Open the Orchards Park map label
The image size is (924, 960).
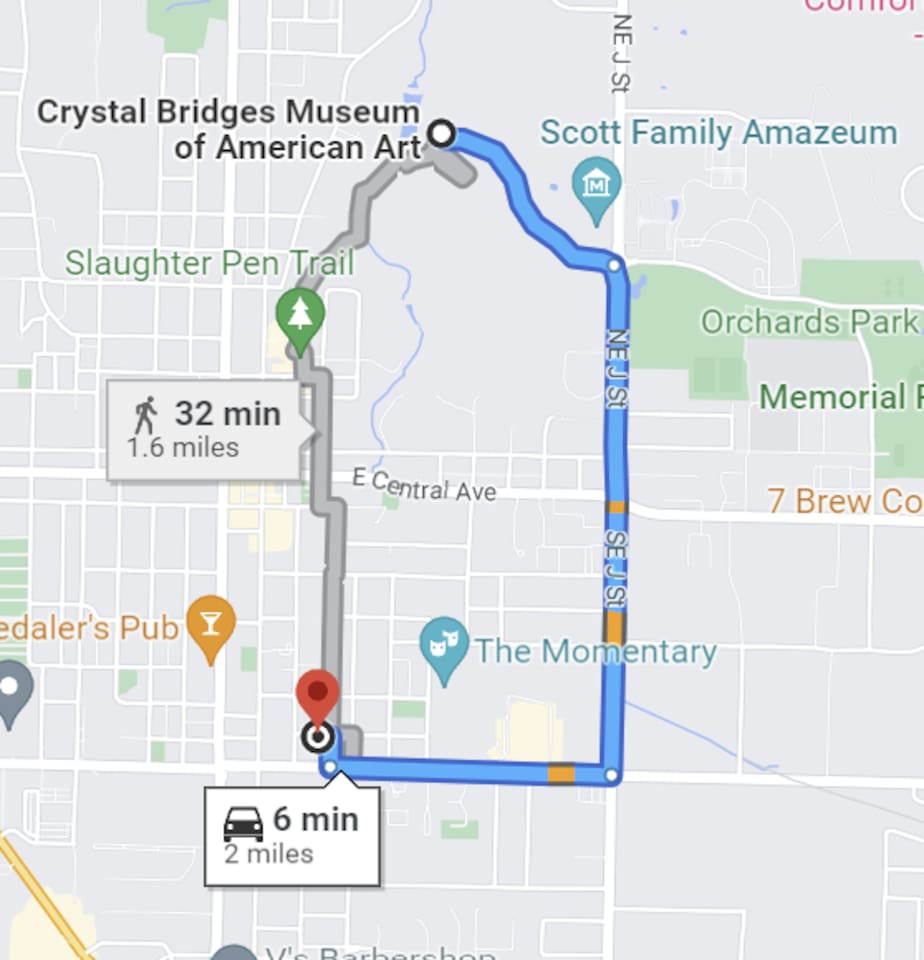coord(808,323)
